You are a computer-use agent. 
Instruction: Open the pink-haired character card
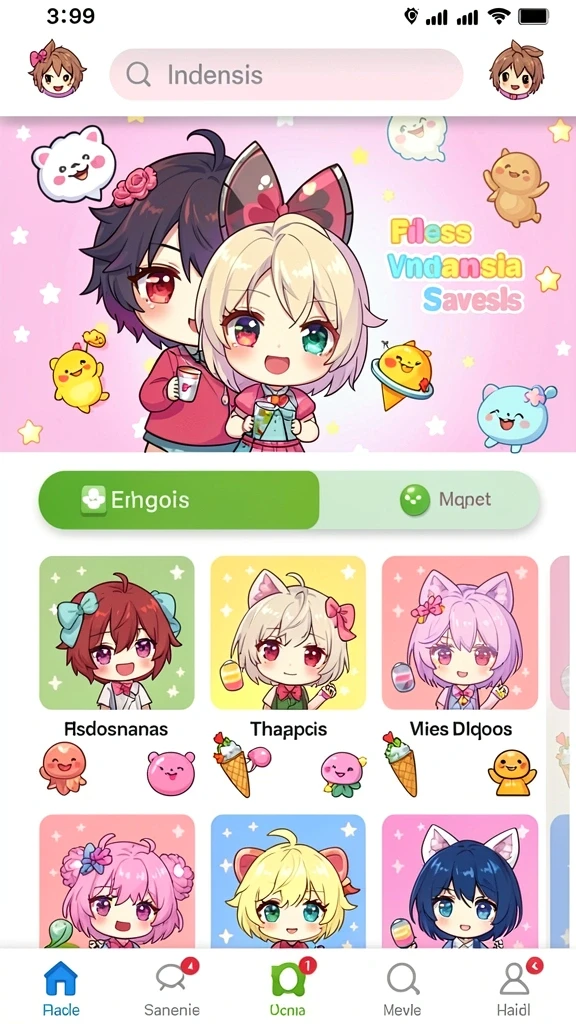117,882
